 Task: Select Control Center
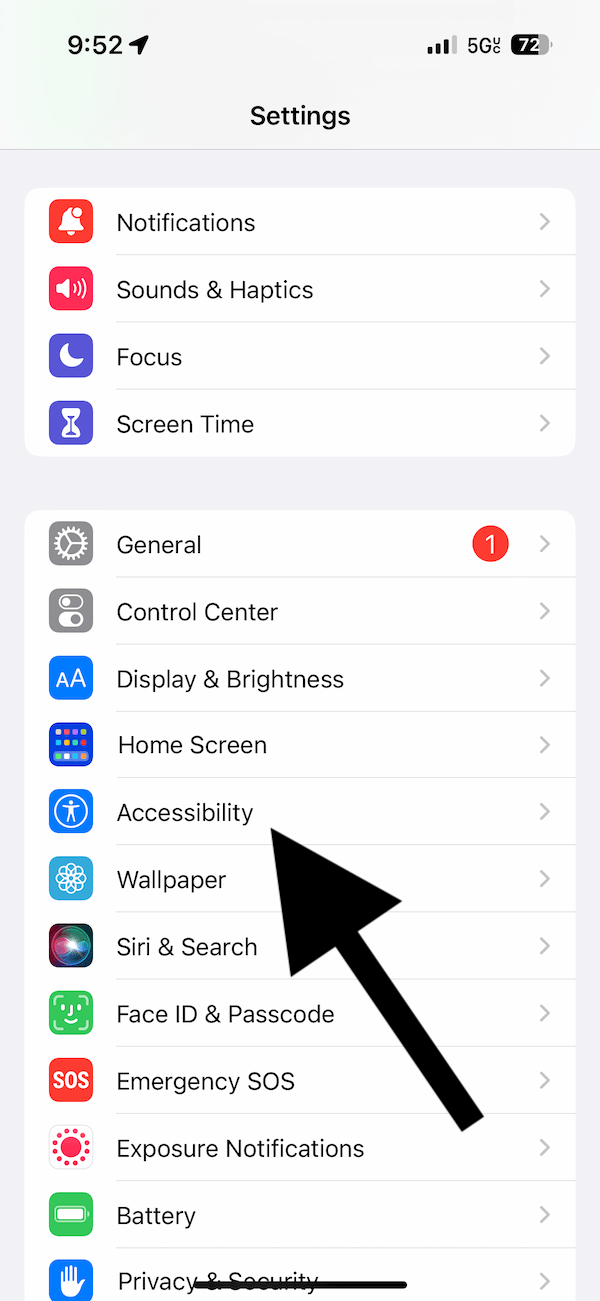pyautogui.click(x=300, y=611)
